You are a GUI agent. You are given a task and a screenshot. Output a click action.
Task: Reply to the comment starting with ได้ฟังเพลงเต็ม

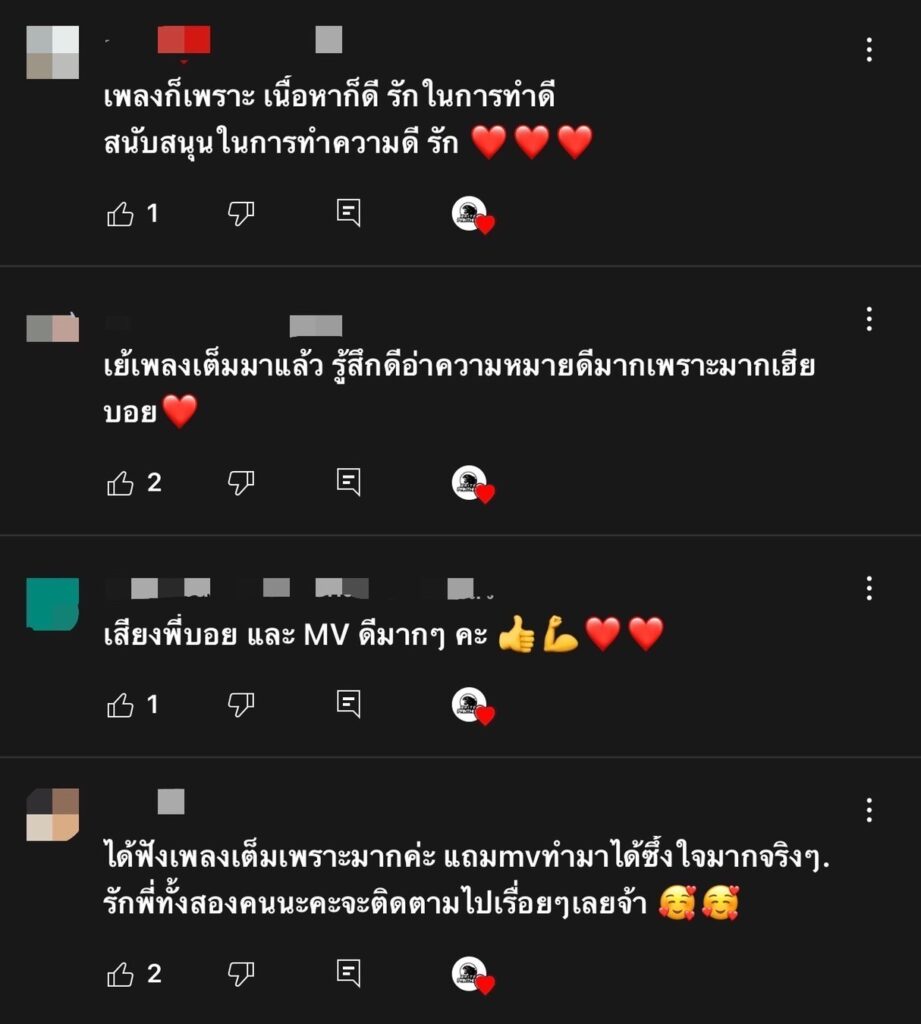[348, 973]
